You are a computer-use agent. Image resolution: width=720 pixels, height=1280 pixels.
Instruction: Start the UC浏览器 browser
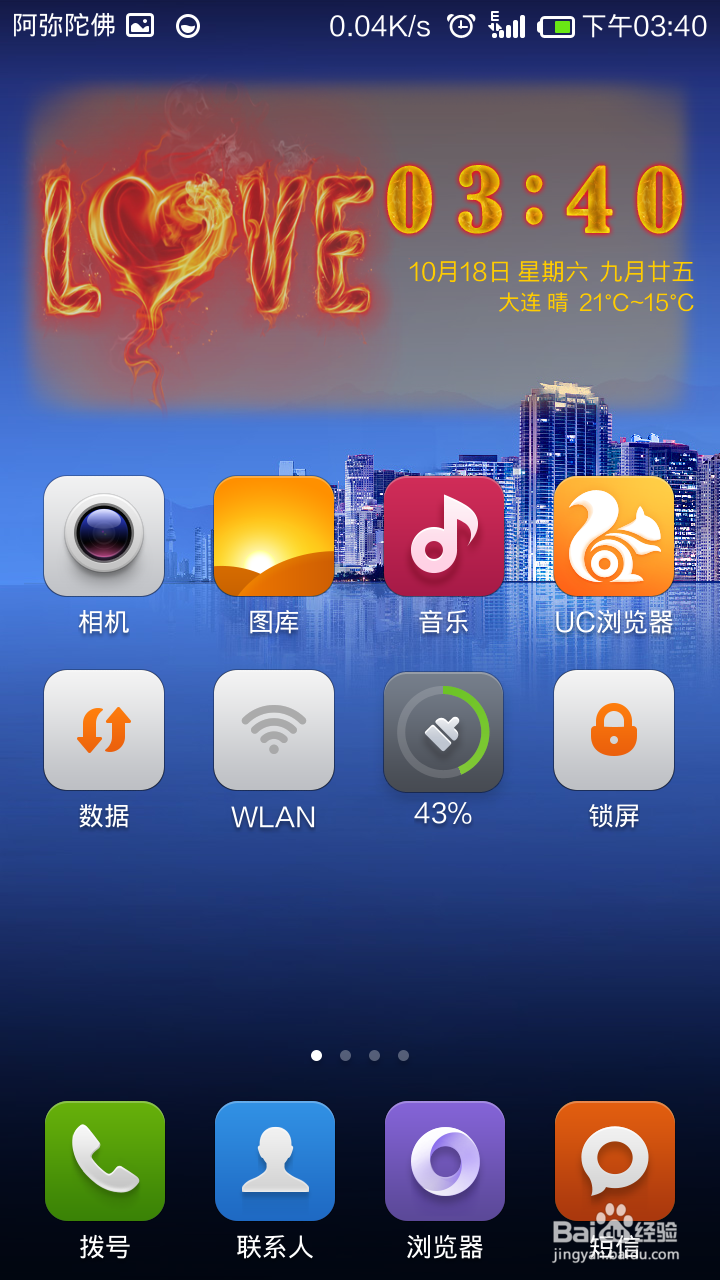coord(614,535)
